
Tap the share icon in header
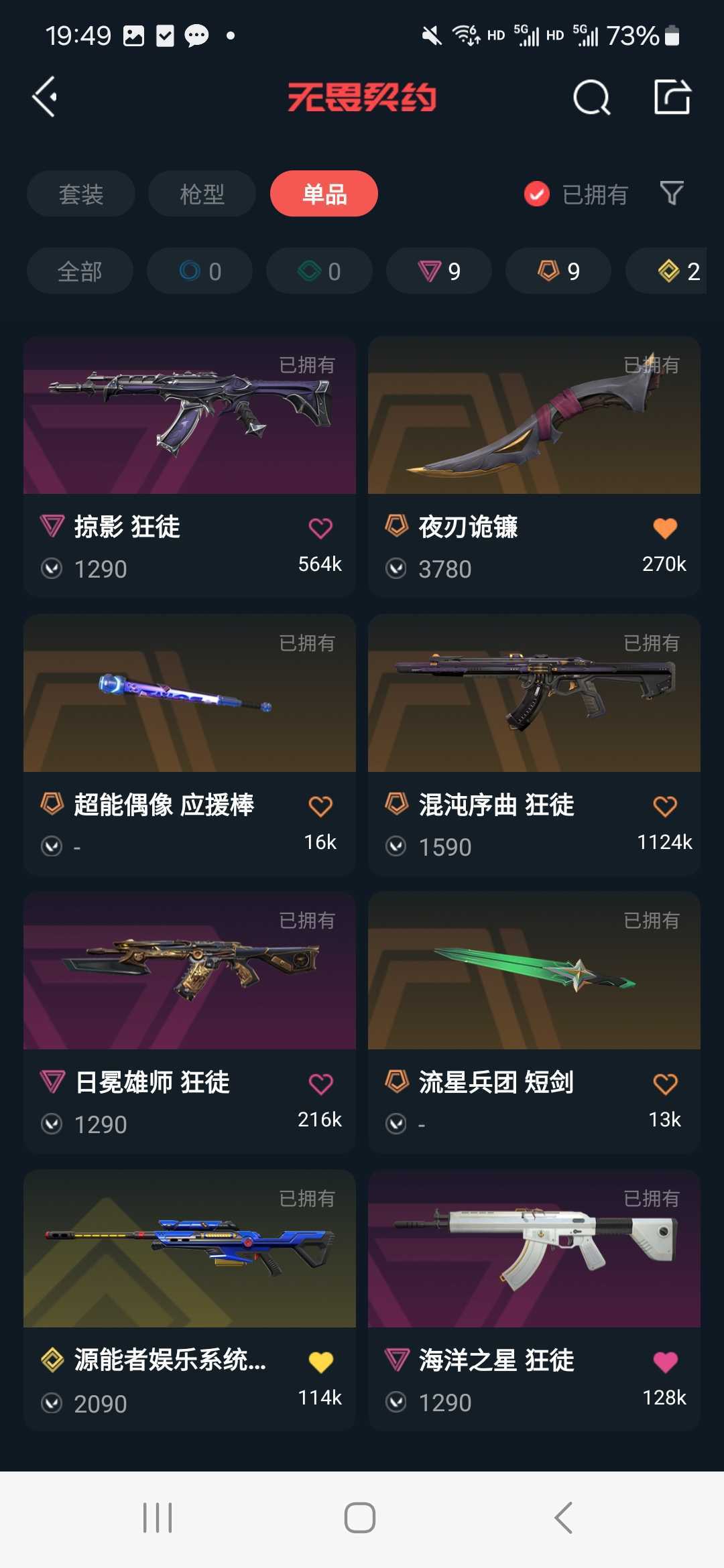coord(672,97)
